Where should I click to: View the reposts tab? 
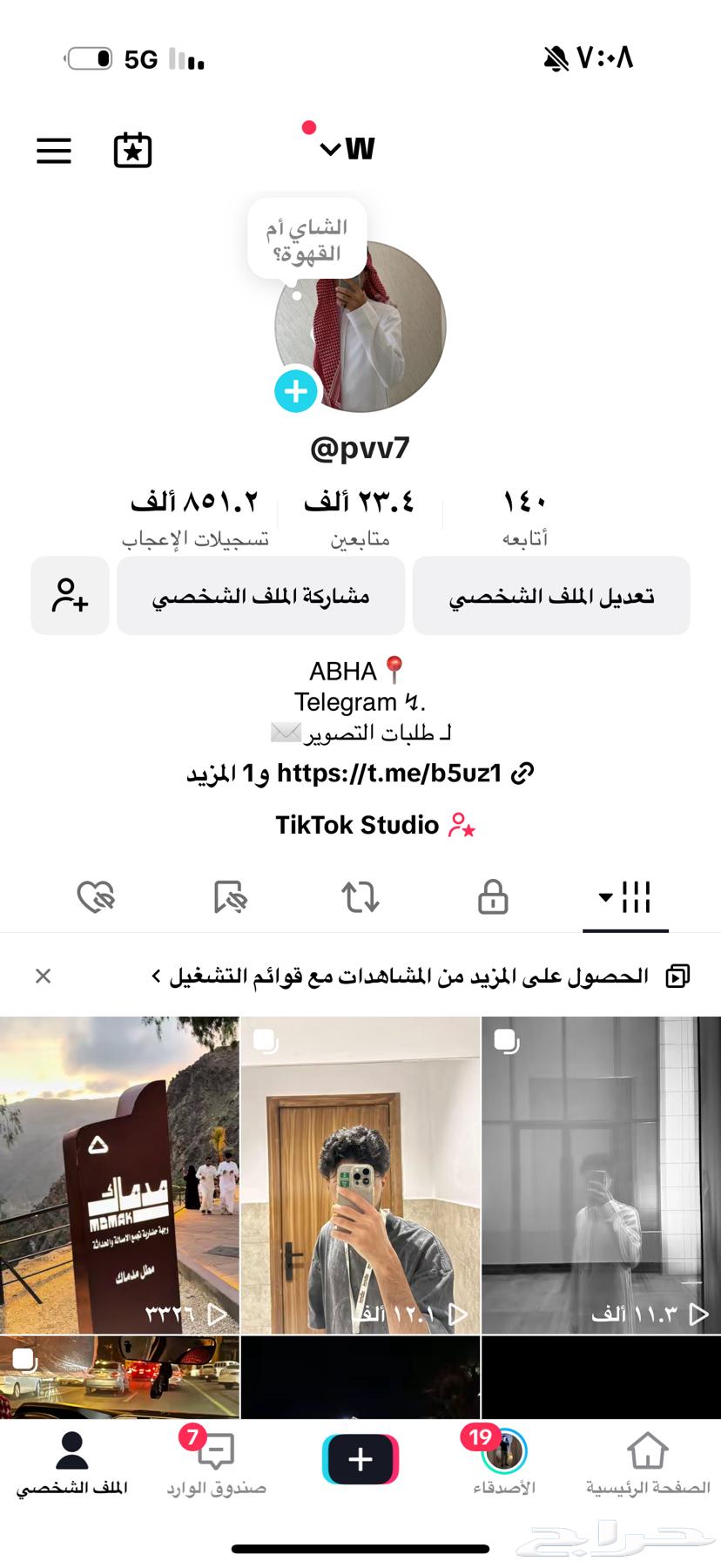[360, 896]
